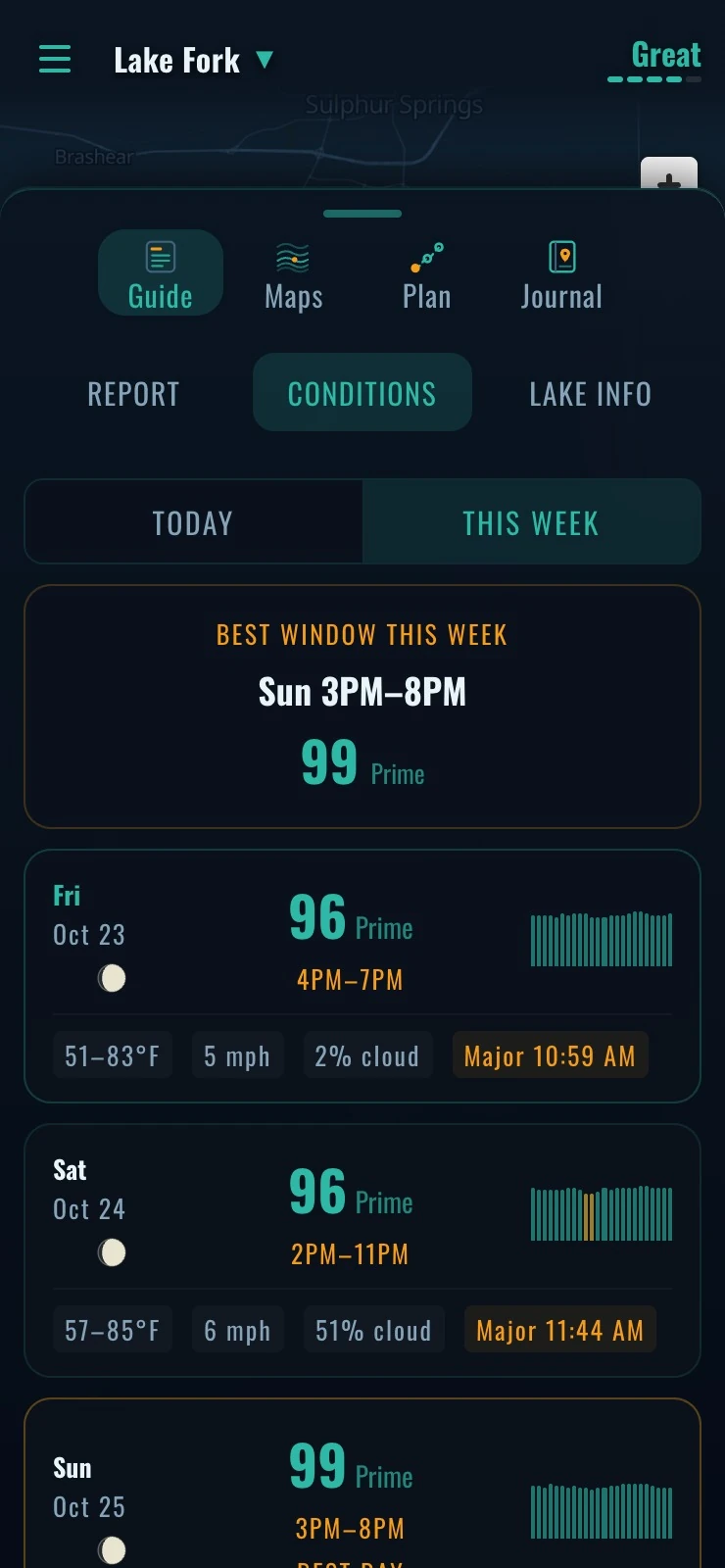Screen dimensions: 725x1568
Task: Open Friday Oct 23 forecast card
Action: (x=362, y=976)
